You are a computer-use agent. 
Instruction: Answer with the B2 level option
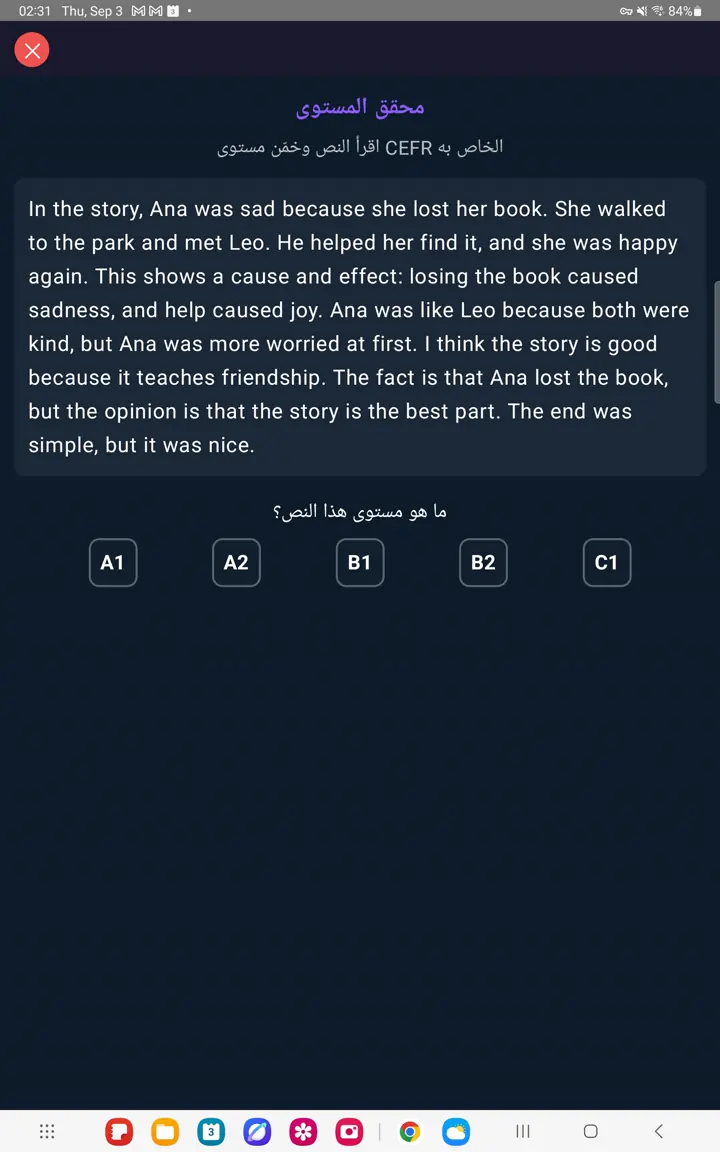tap(483, 563)
